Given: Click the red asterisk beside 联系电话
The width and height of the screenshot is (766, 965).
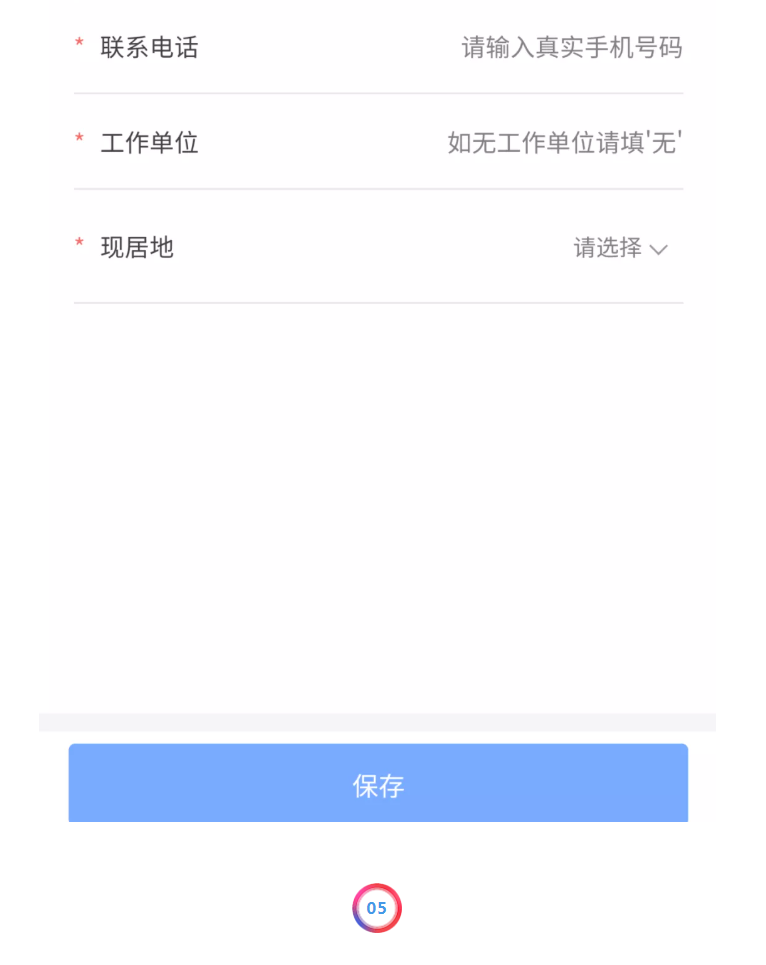Looking at the screenshot, I should coord(80,44).
